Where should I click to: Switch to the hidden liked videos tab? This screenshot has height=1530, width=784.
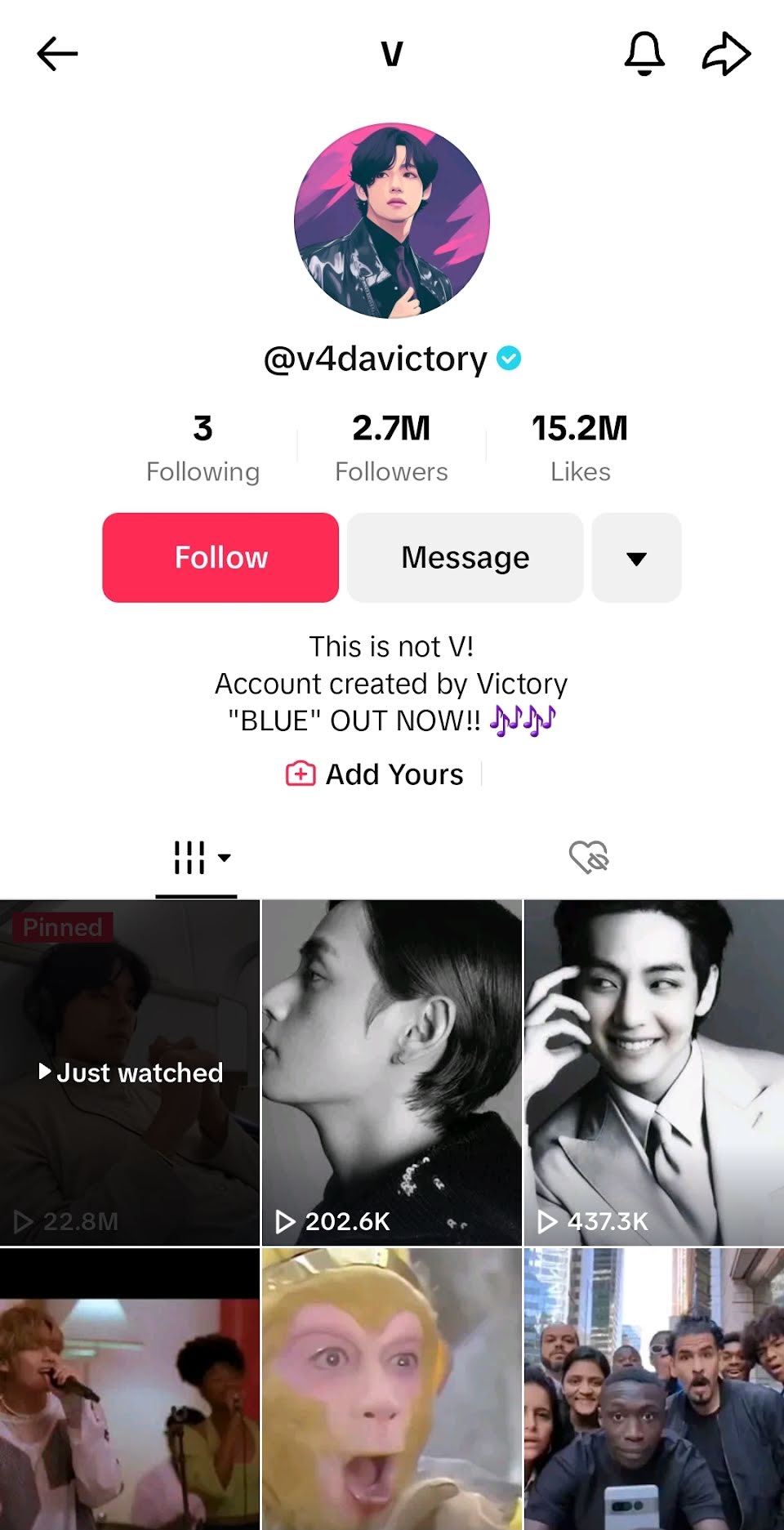pos(588,858)
